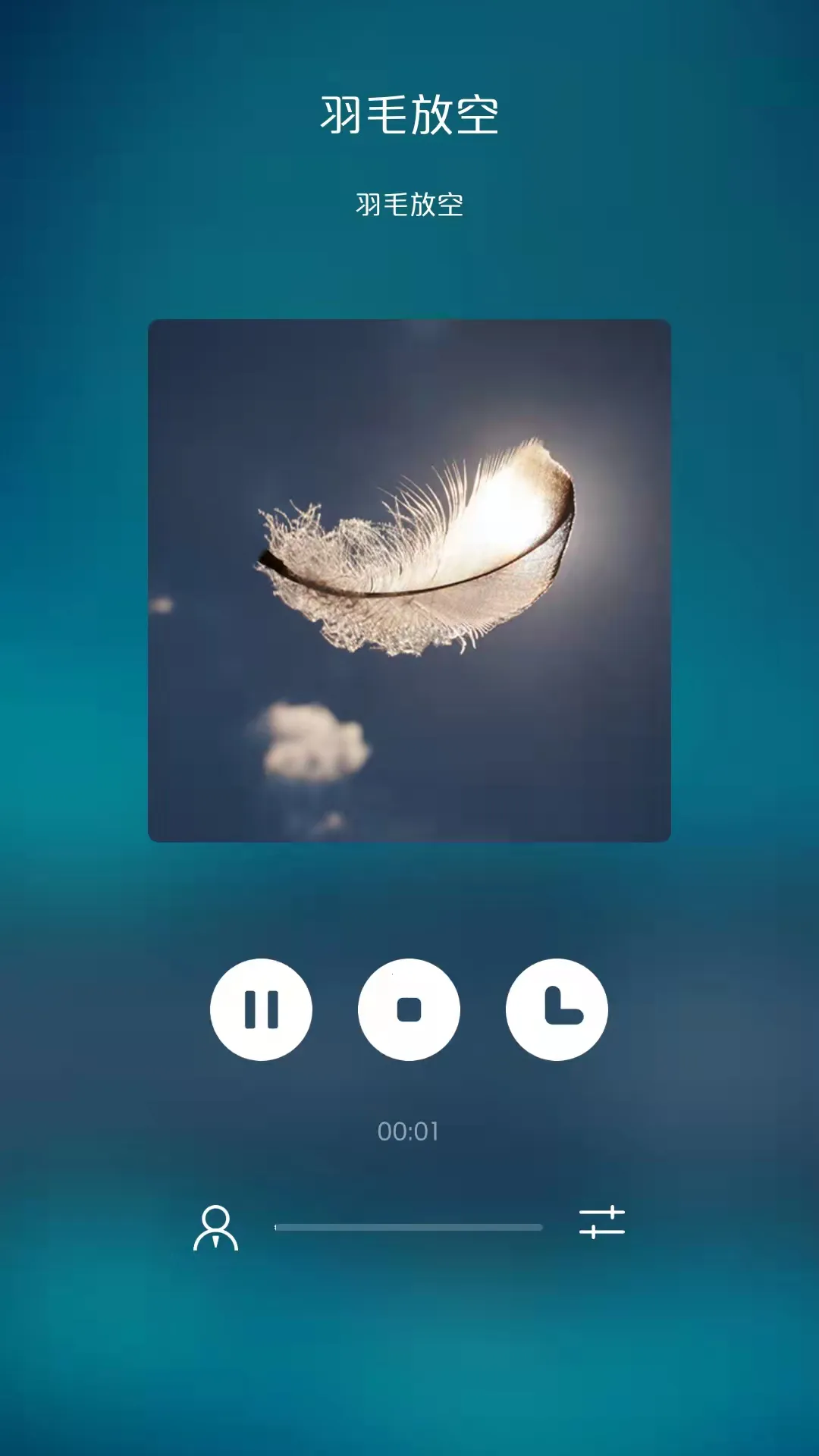Open the timer options via the clock button
Image resolution: width=819 pixels, height=1456 pixels.
pyautogui.click(x=556, y=1009)
